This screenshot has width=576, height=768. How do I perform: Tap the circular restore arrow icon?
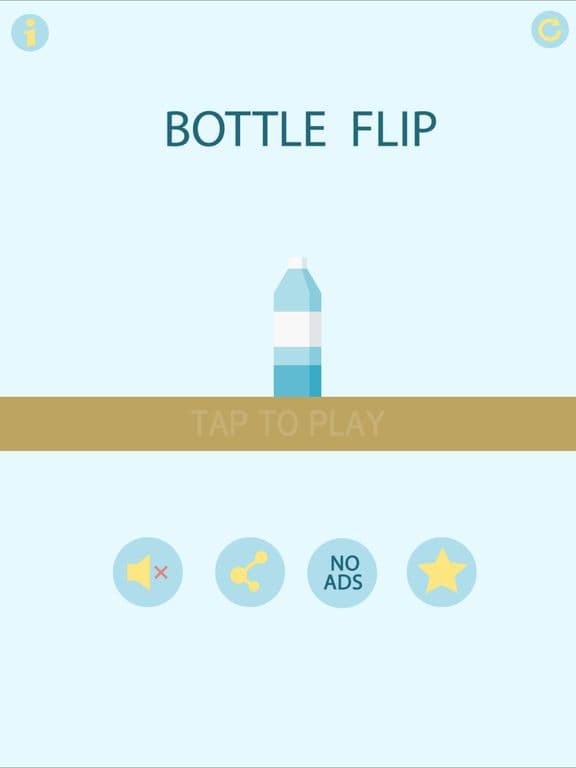pos(550,30)
